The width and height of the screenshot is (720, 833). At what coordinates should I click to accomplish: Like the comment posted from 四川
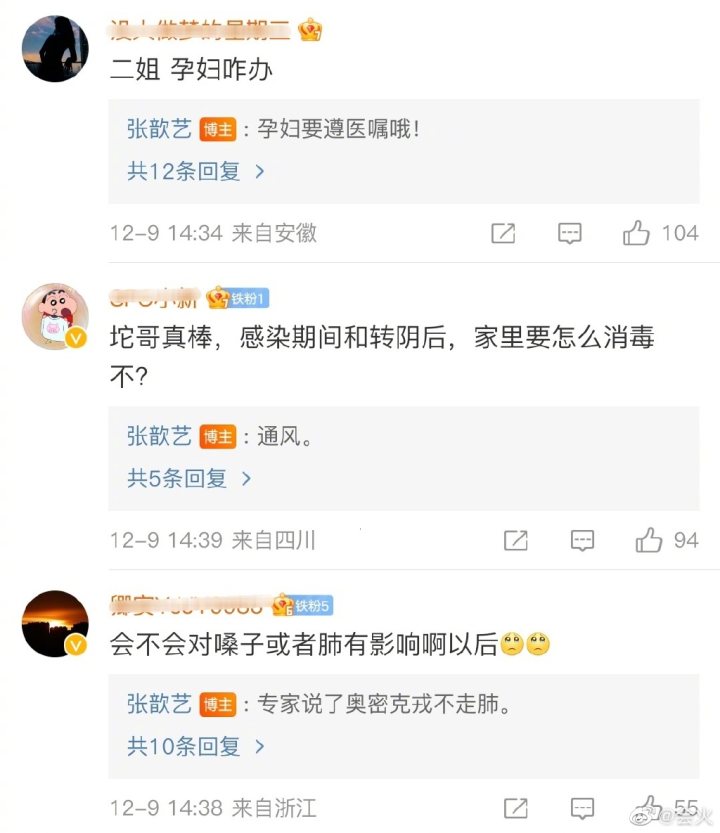[649, 541]
